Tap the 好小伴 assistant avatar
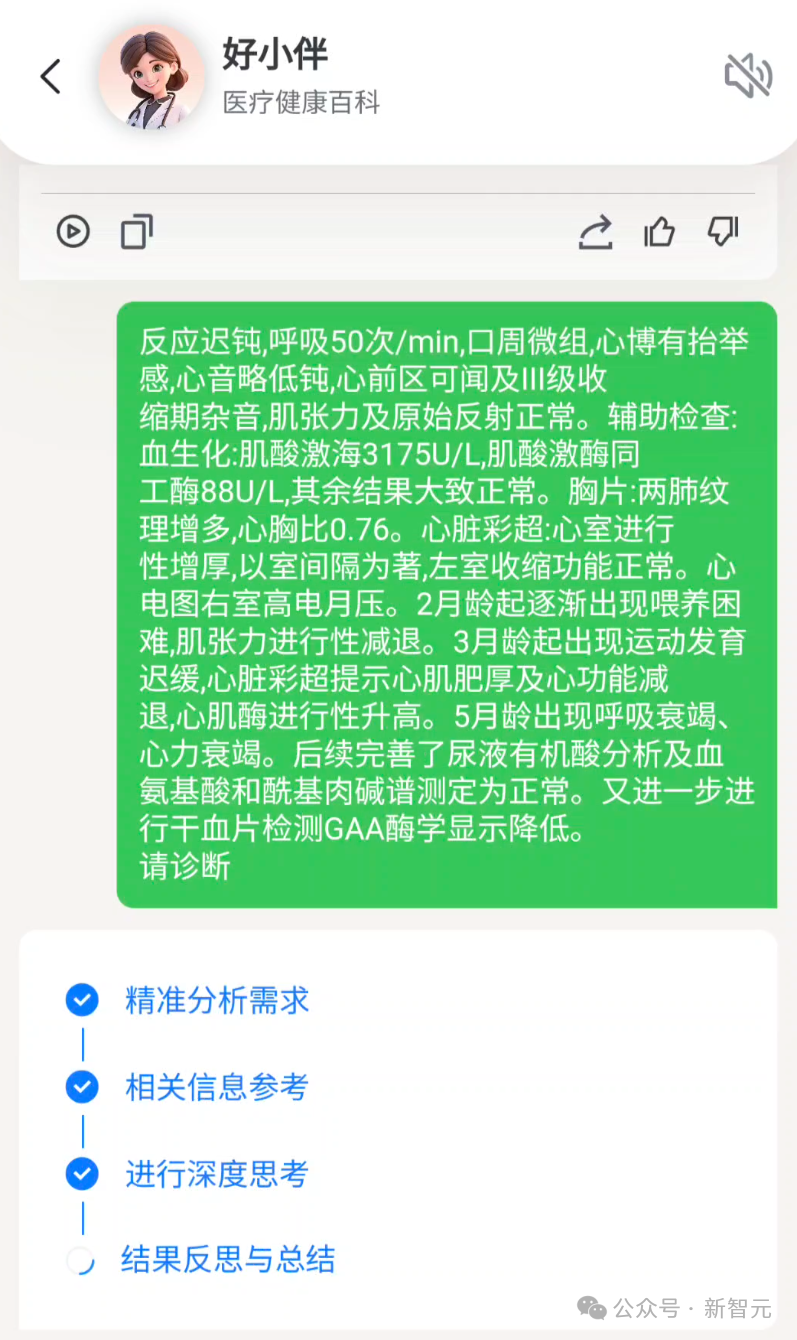 pos(151,76)
